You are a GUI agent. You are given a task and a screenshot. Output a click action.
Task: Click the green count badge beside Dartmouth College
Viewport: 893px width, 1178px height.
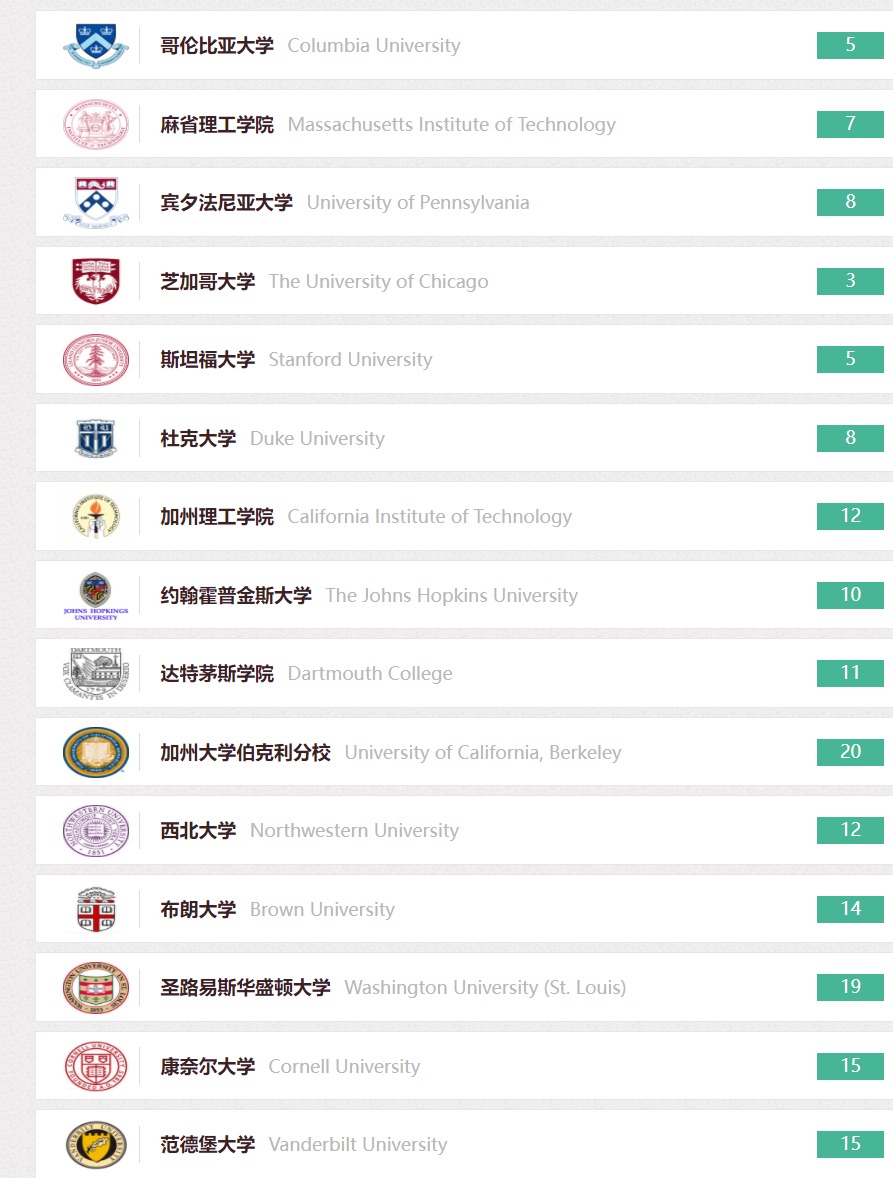[x=850, y=672]
